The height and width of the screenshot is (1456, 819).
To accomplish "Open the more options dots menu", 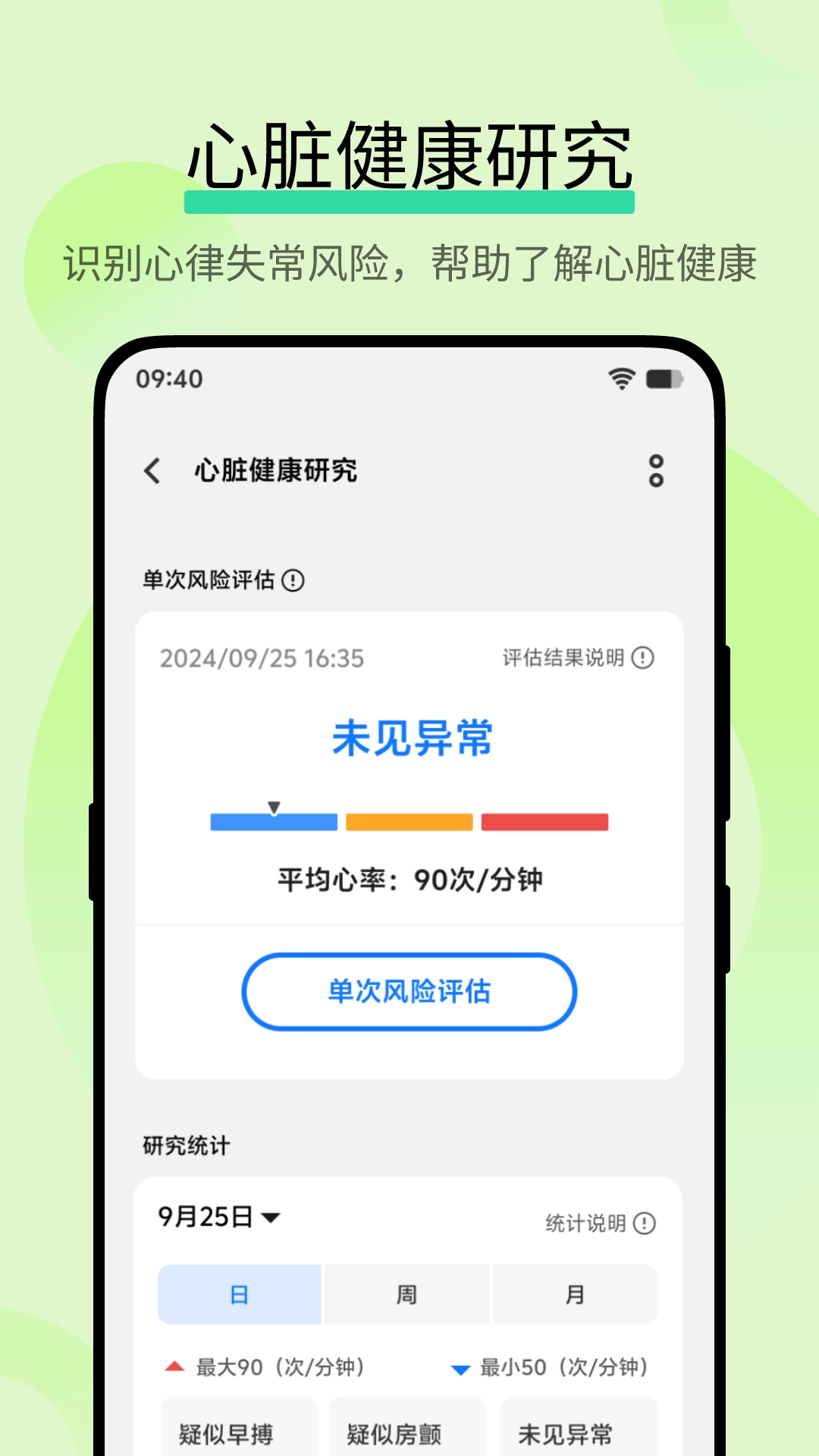I will point(657,471).
